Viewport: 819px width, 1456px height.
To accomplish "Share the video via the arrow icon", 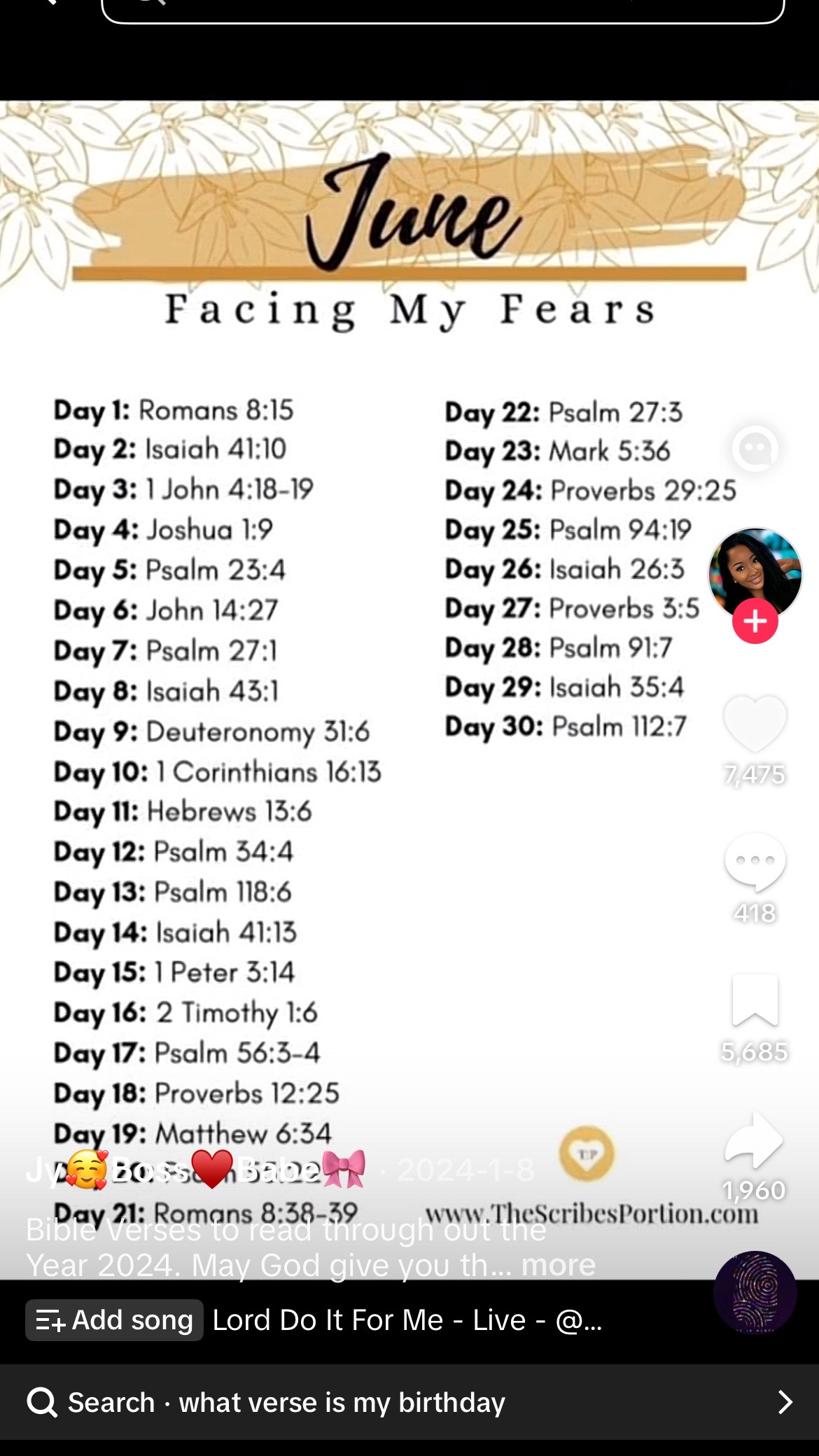I will 754,1140.
